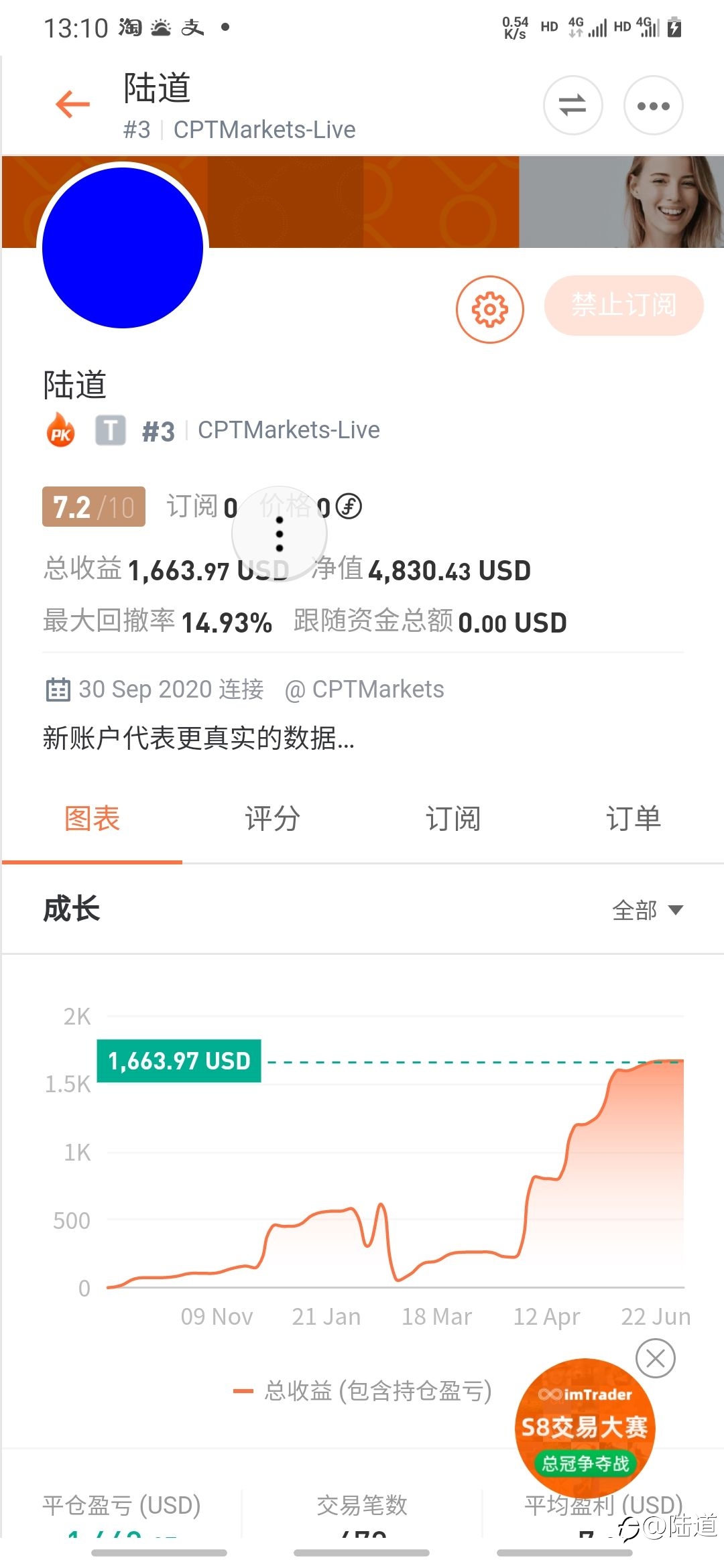Tap the 禁止订阅 button
The image size is (724, 1568).
623,305
